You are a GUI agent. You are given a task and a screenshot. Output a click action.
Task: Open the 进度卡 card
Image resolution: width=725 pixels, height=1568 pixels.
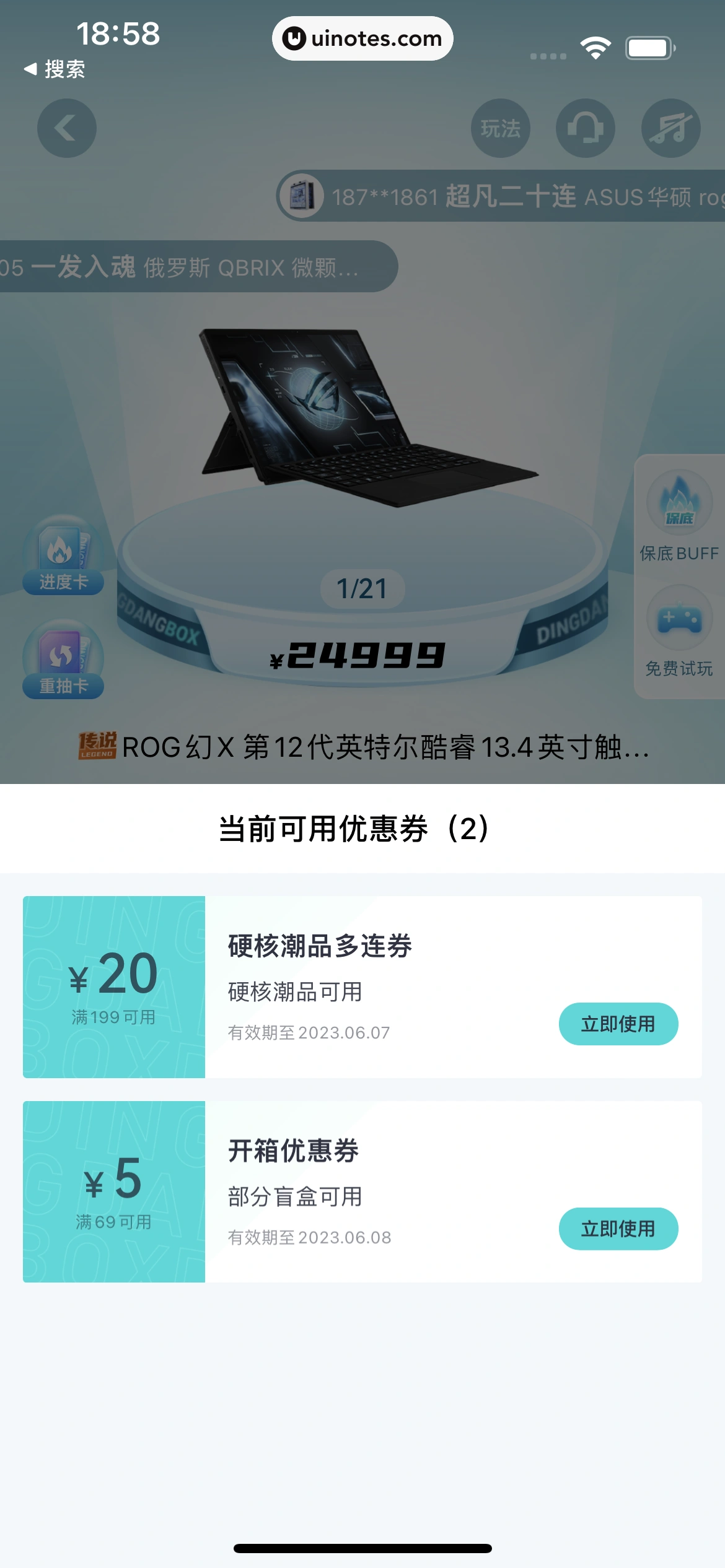(x=63, y=555)
